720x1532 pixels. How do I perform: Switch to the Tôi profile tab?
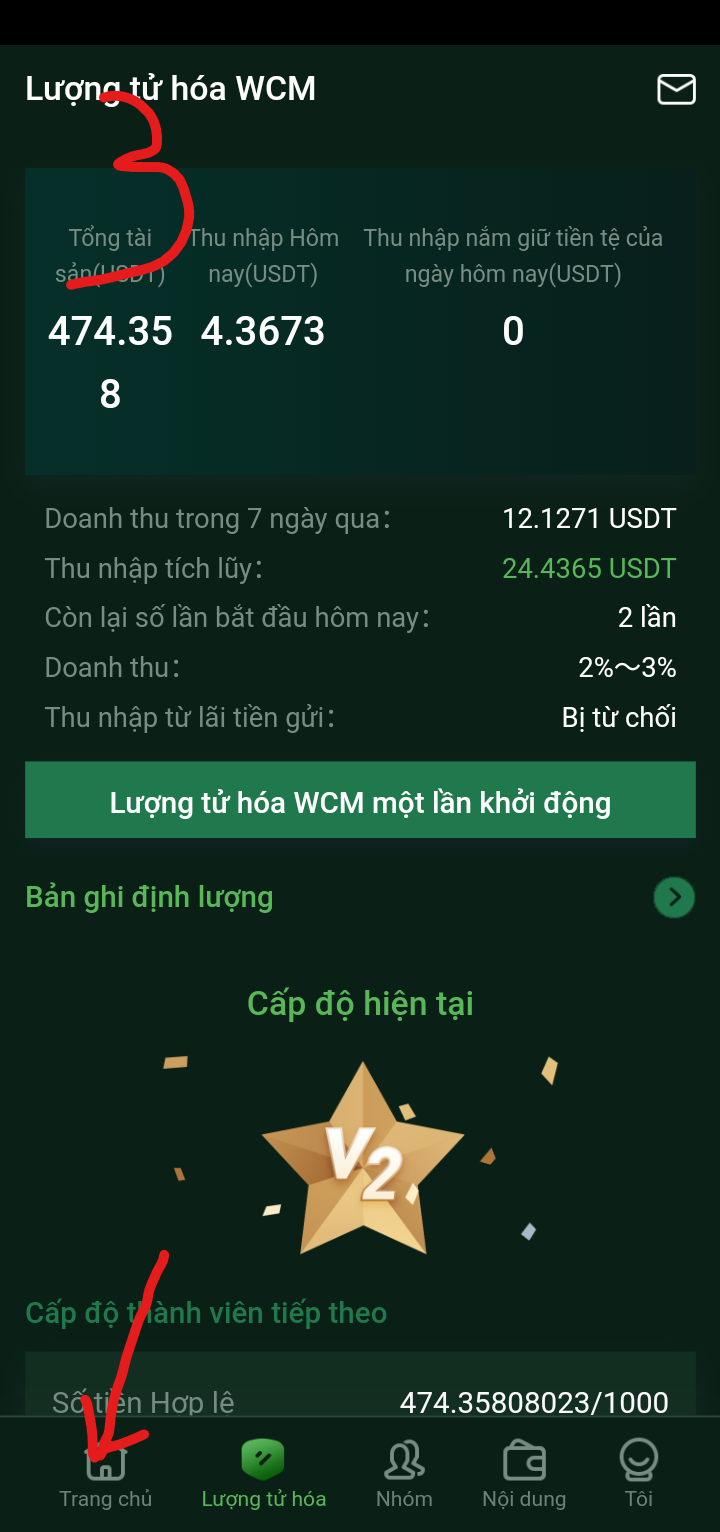coord(638,1474)
